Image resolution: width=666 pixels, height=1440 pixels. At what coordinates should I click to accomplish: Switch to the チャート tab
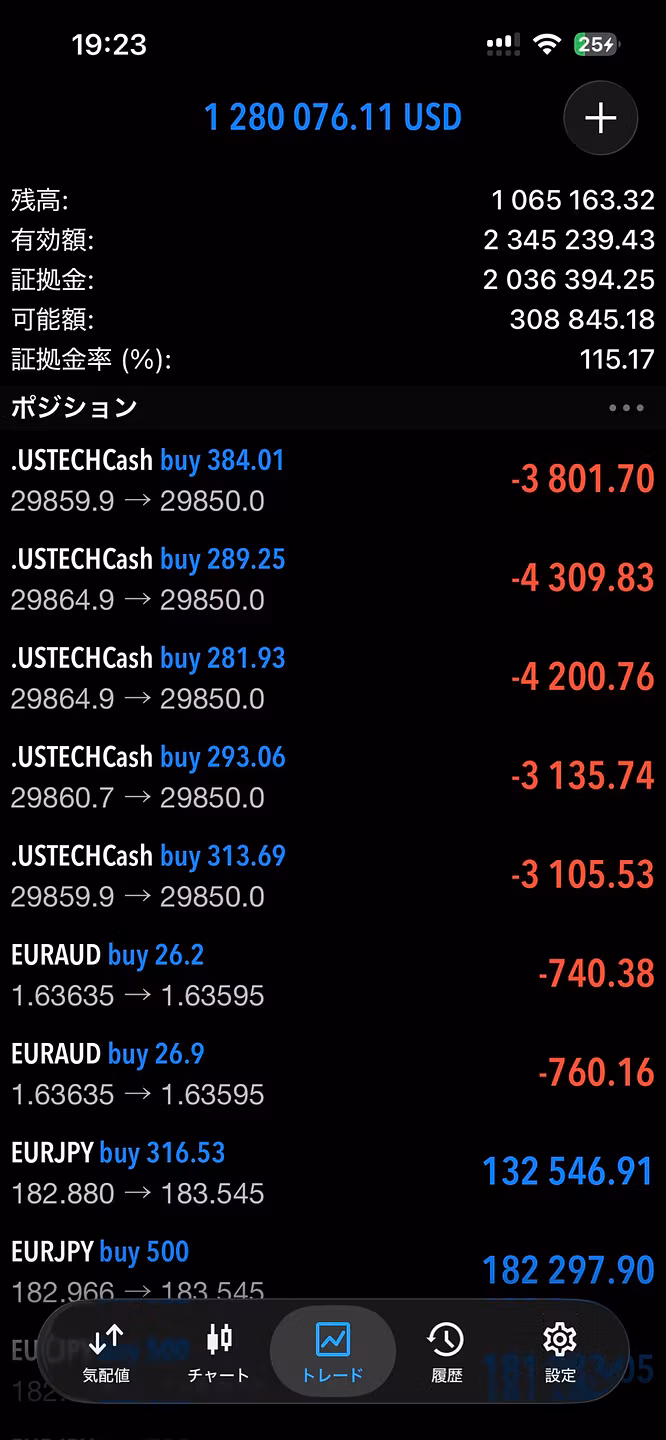pyautogui.click(x=219, y=1353)
